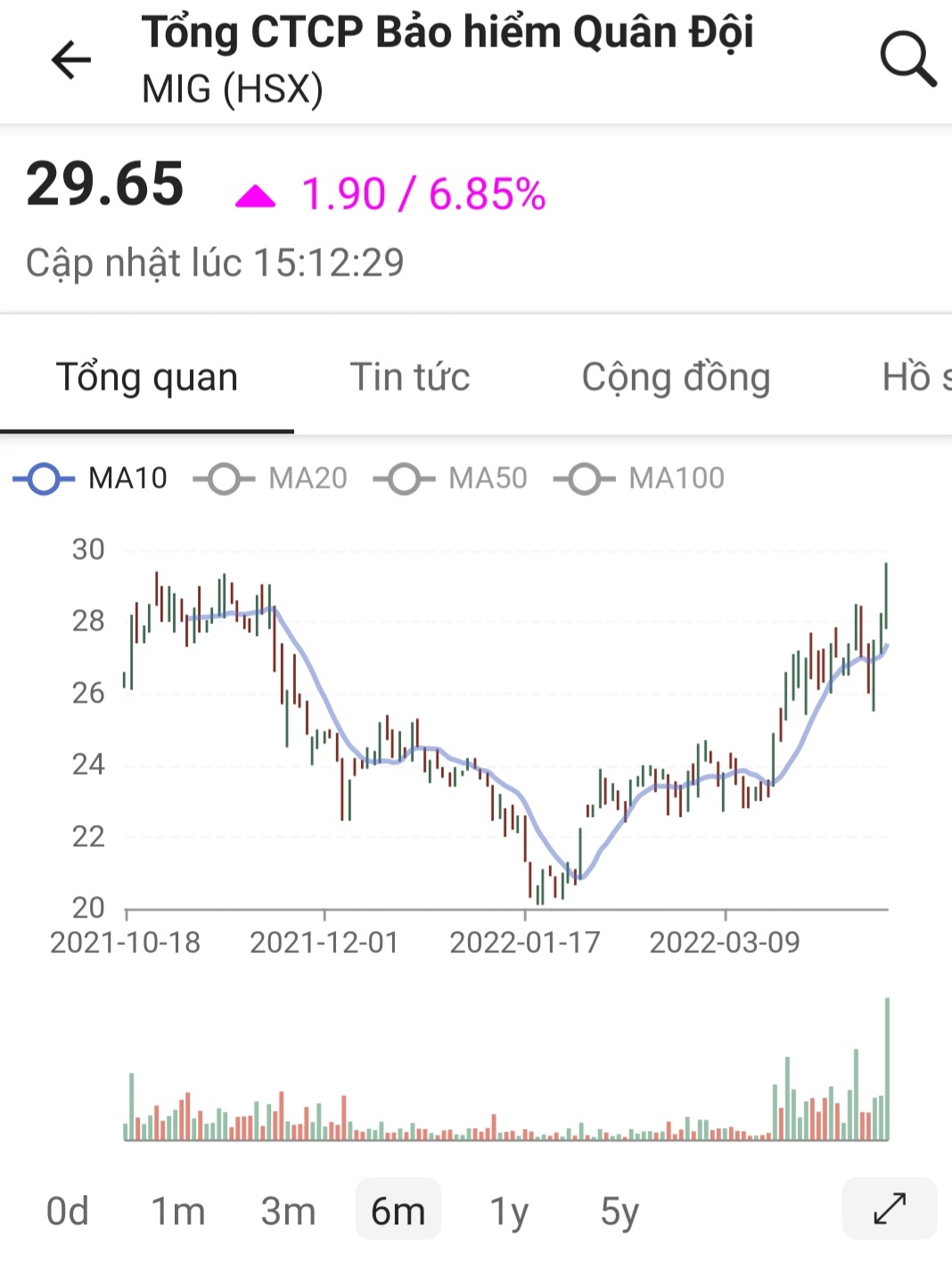This screenshot has height=1261, width=952.
Task: Go back using the top-left arrow
Action: (71, 61)
